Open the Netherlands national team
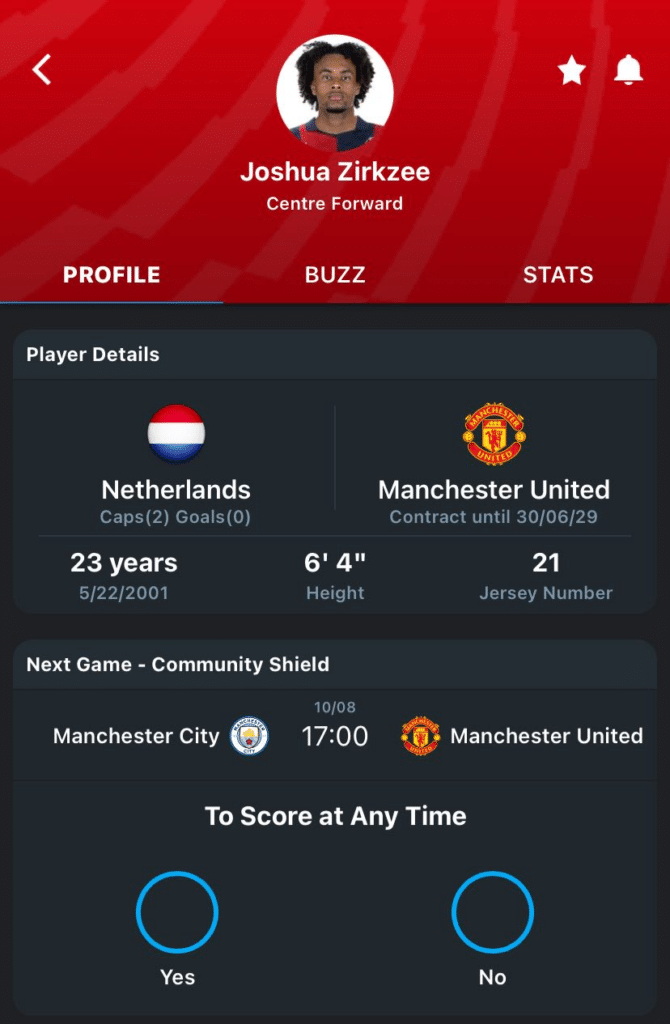 (176, 462)
